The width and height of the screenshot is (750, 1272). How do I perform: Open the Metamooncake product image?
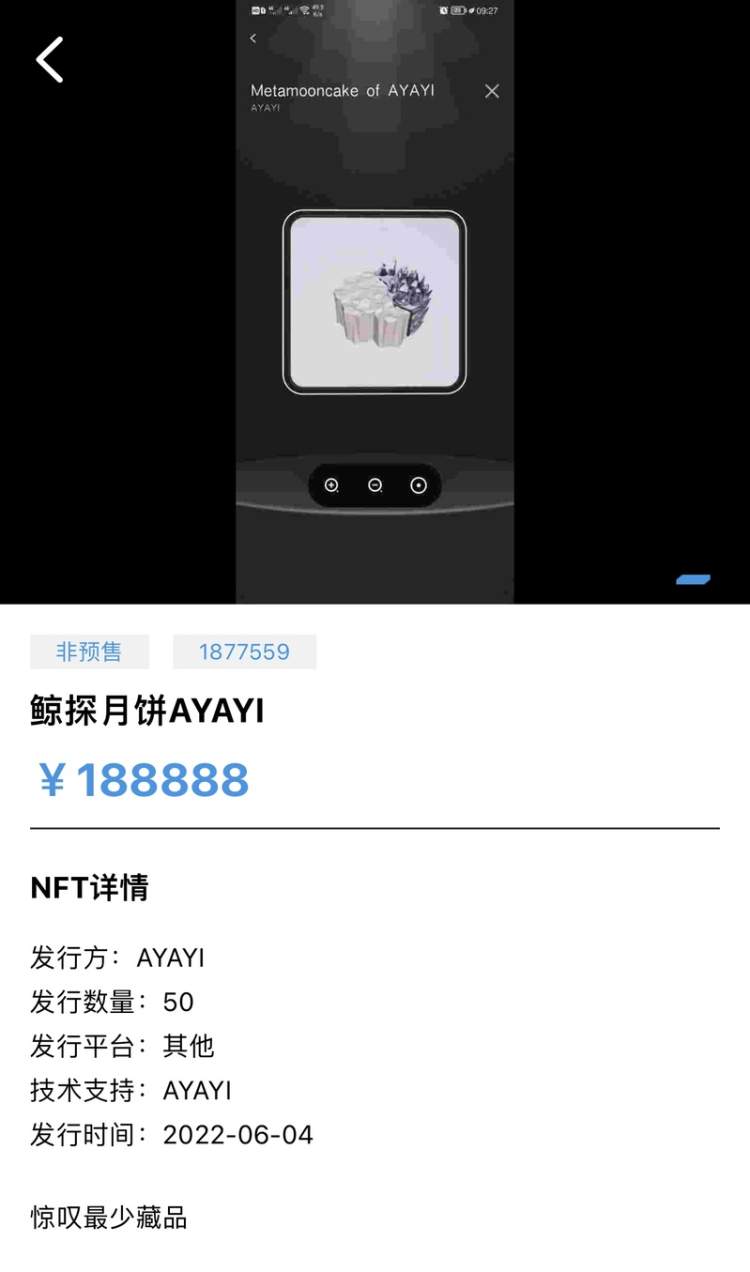click(375, 301)
